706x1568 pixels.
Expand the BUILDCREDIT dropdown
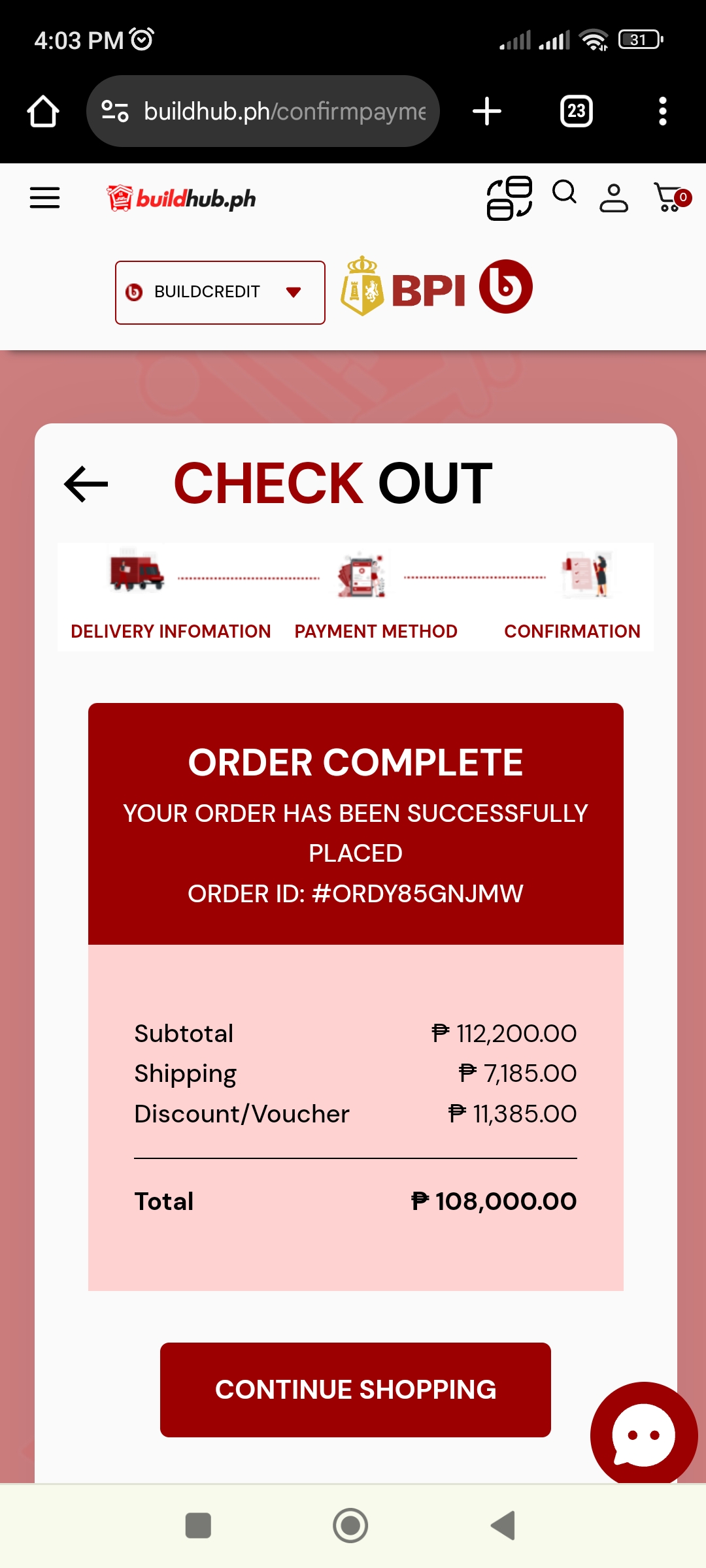coord(220,292)
